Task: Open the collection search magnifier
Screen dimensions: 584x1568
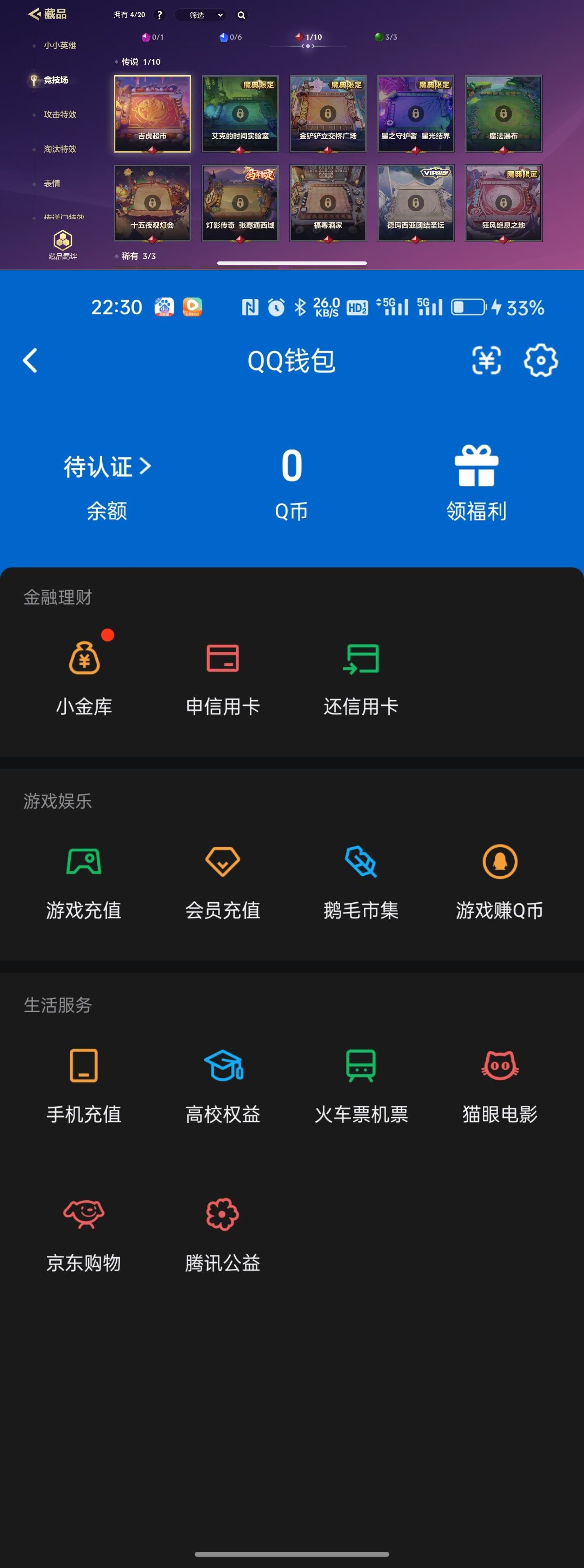Action: click(241, 15)
